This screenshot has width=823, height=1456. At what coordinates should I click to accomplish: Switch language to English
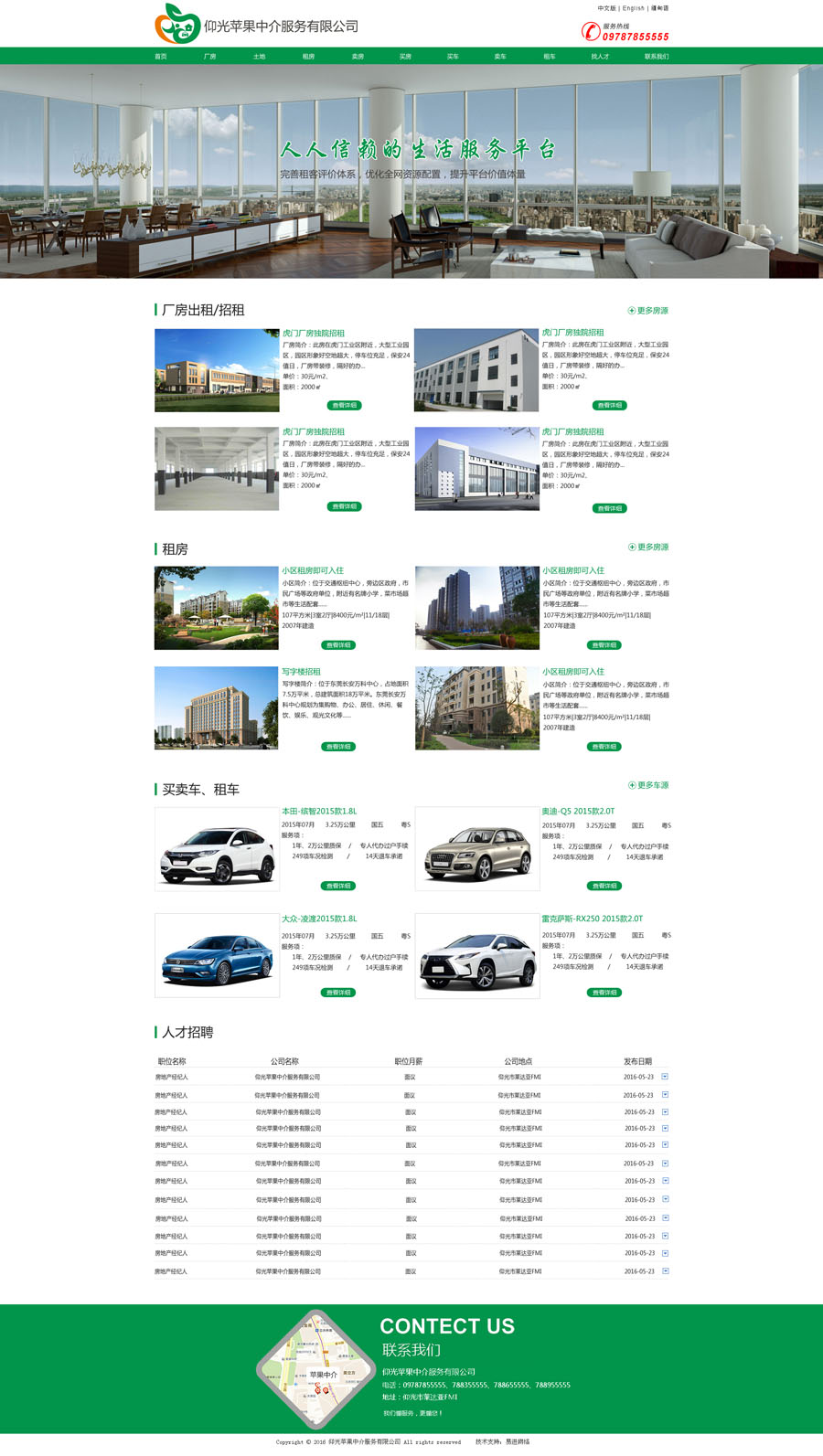point(634,8)
